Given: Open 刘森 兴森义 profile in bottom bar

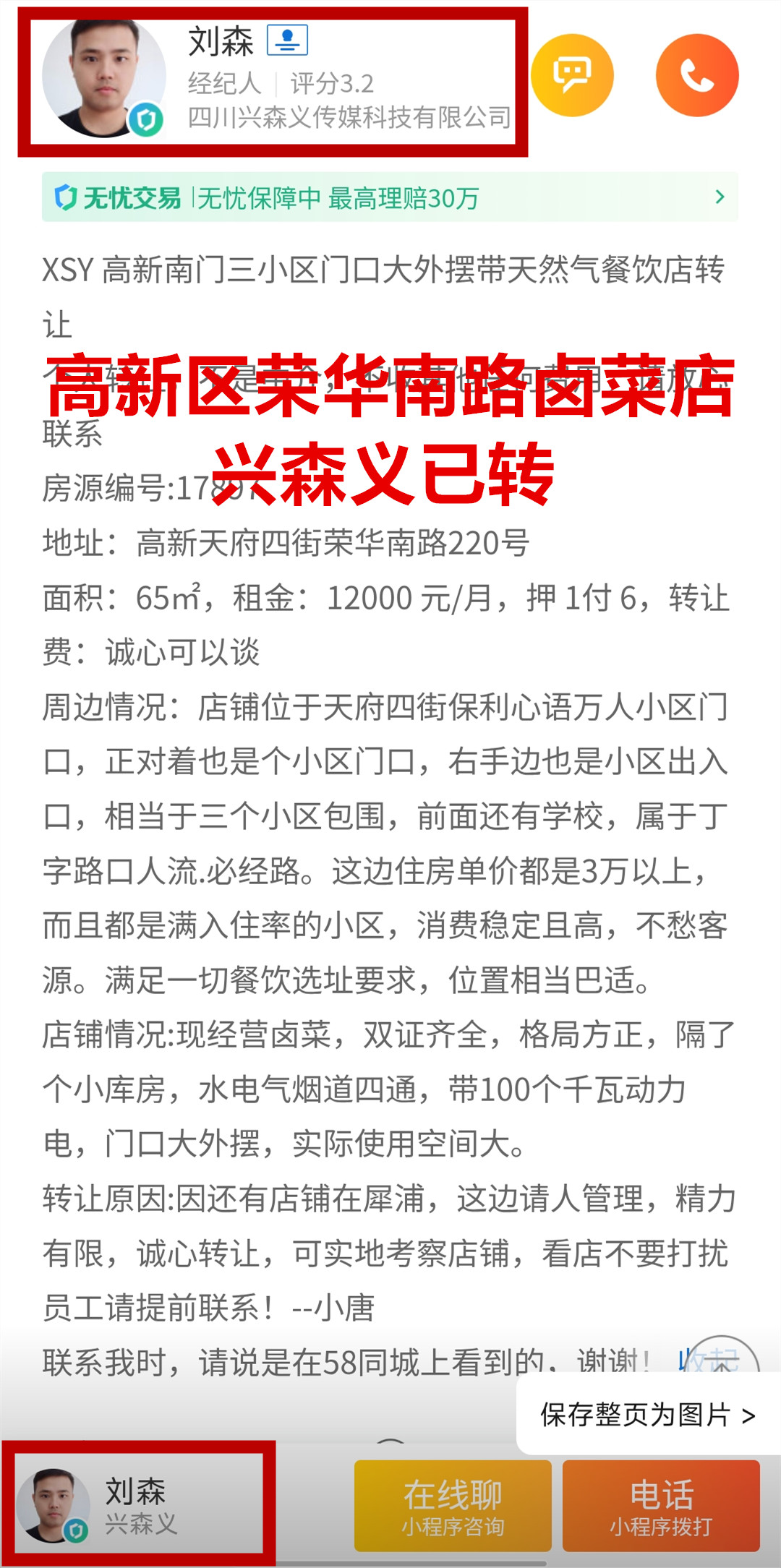Looking at the screenshot, I should point(137,1505).
